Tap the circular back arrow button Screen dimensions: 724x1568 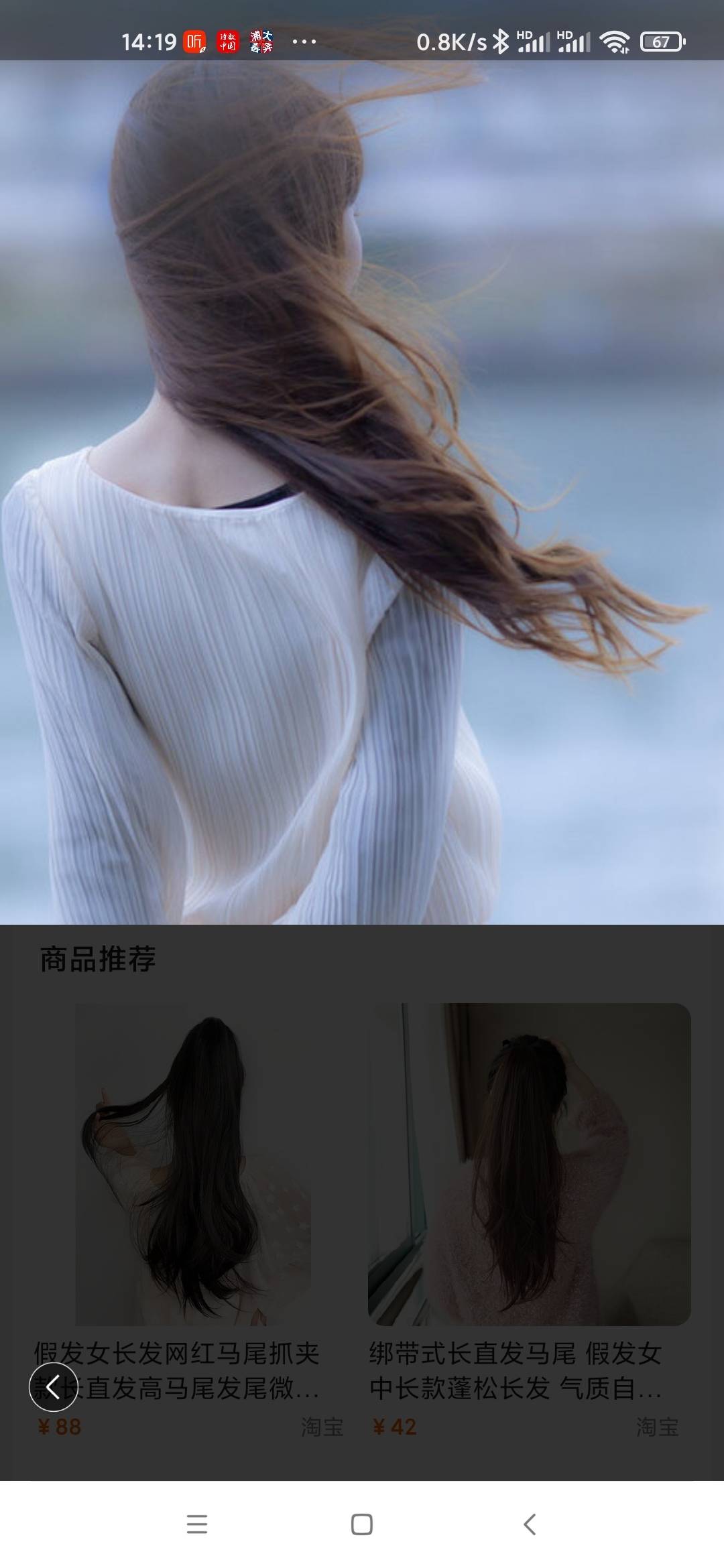(53, 1386)
